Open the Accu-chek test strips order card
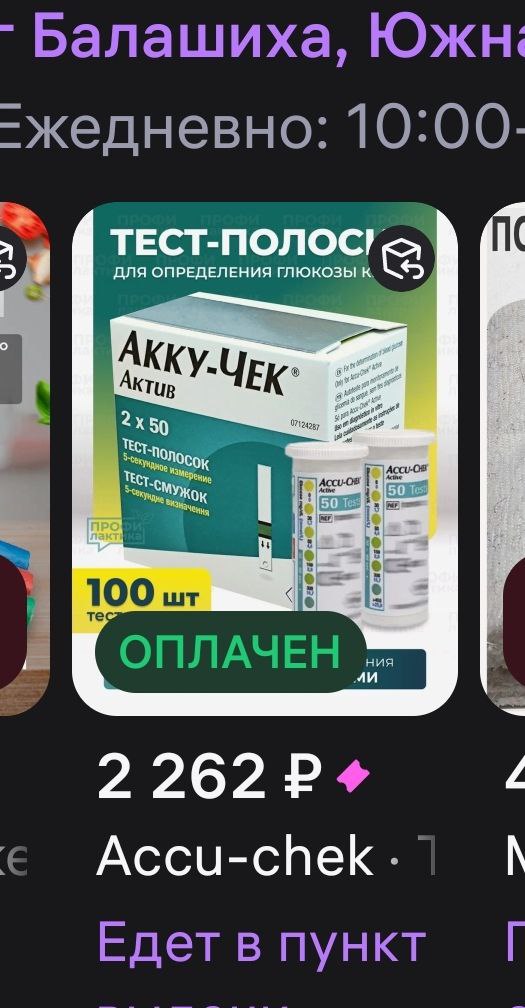 (265, 458)
